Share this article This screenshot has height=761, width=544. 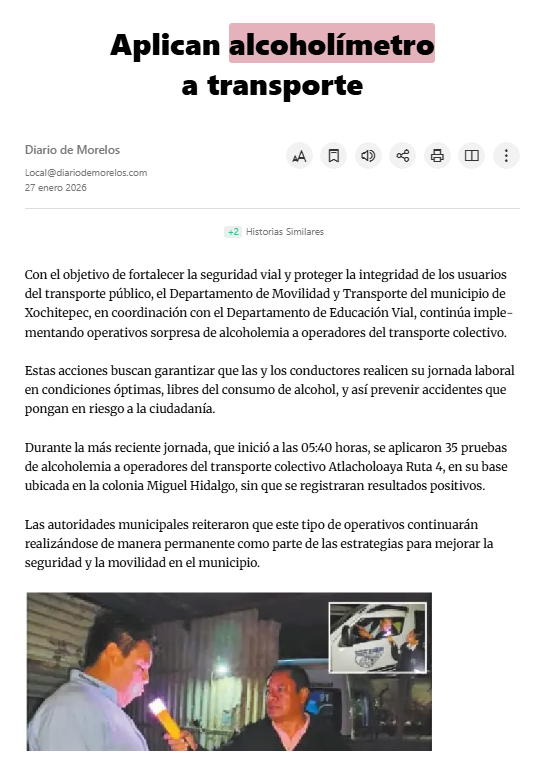[x=402, y=156]
